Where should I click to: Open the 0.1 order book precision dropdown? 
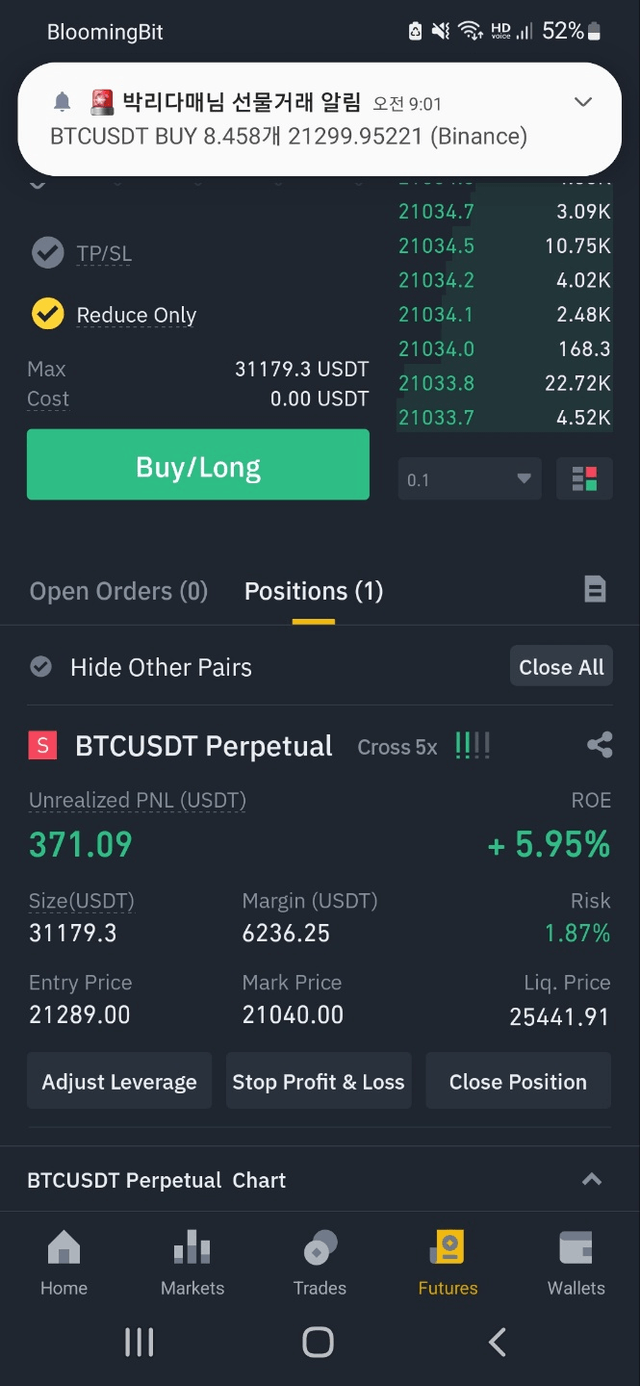click(x=469, y=479)
